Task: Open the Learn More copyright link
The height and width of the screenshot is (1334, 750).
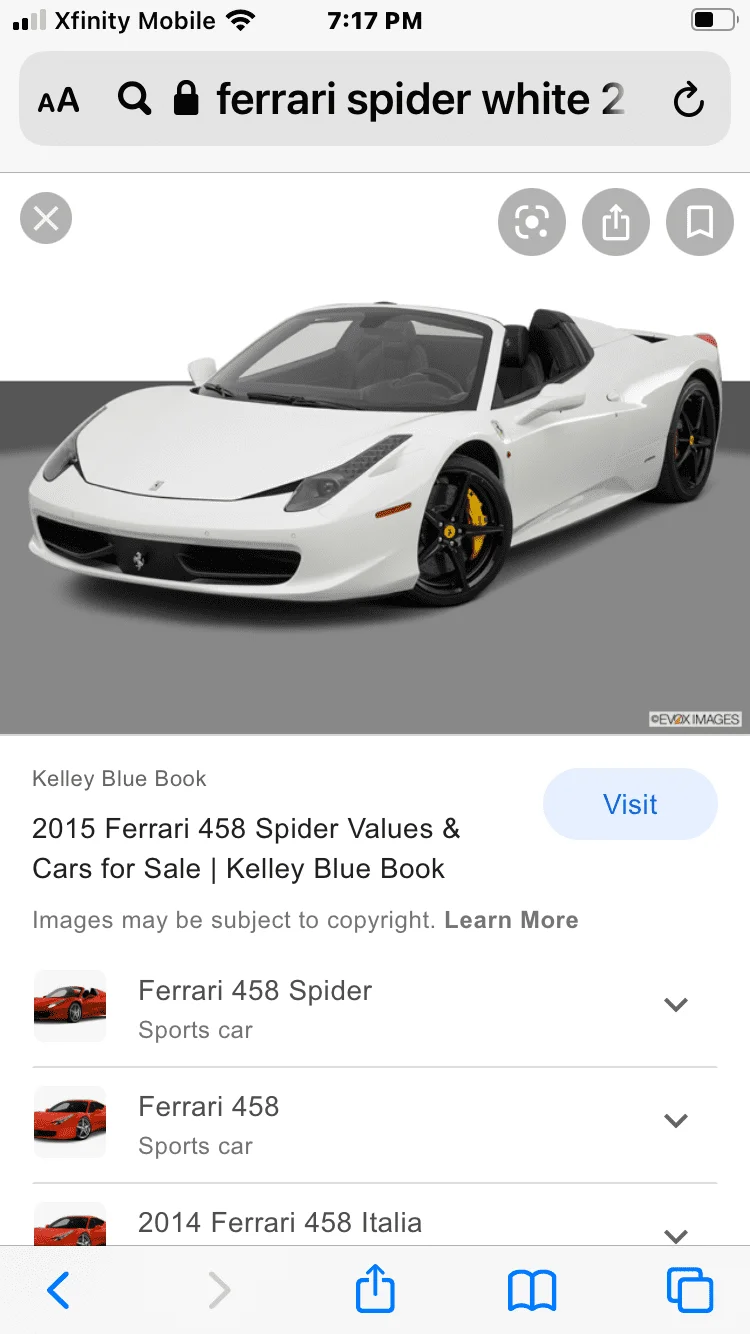Action: click(x=511, y=920)
